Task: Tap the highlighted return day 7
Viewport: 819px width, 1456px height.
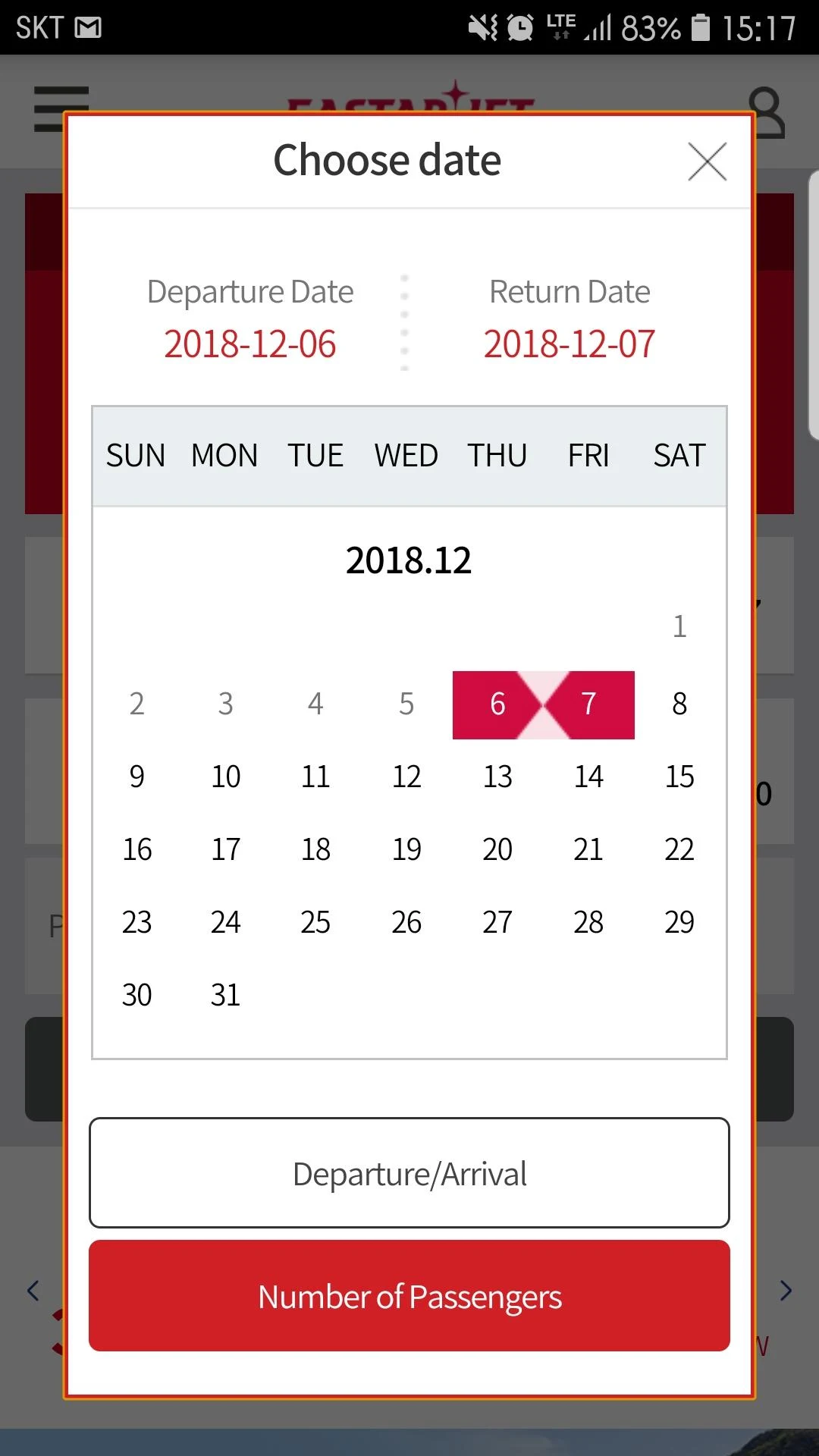Action: (589, 704)
